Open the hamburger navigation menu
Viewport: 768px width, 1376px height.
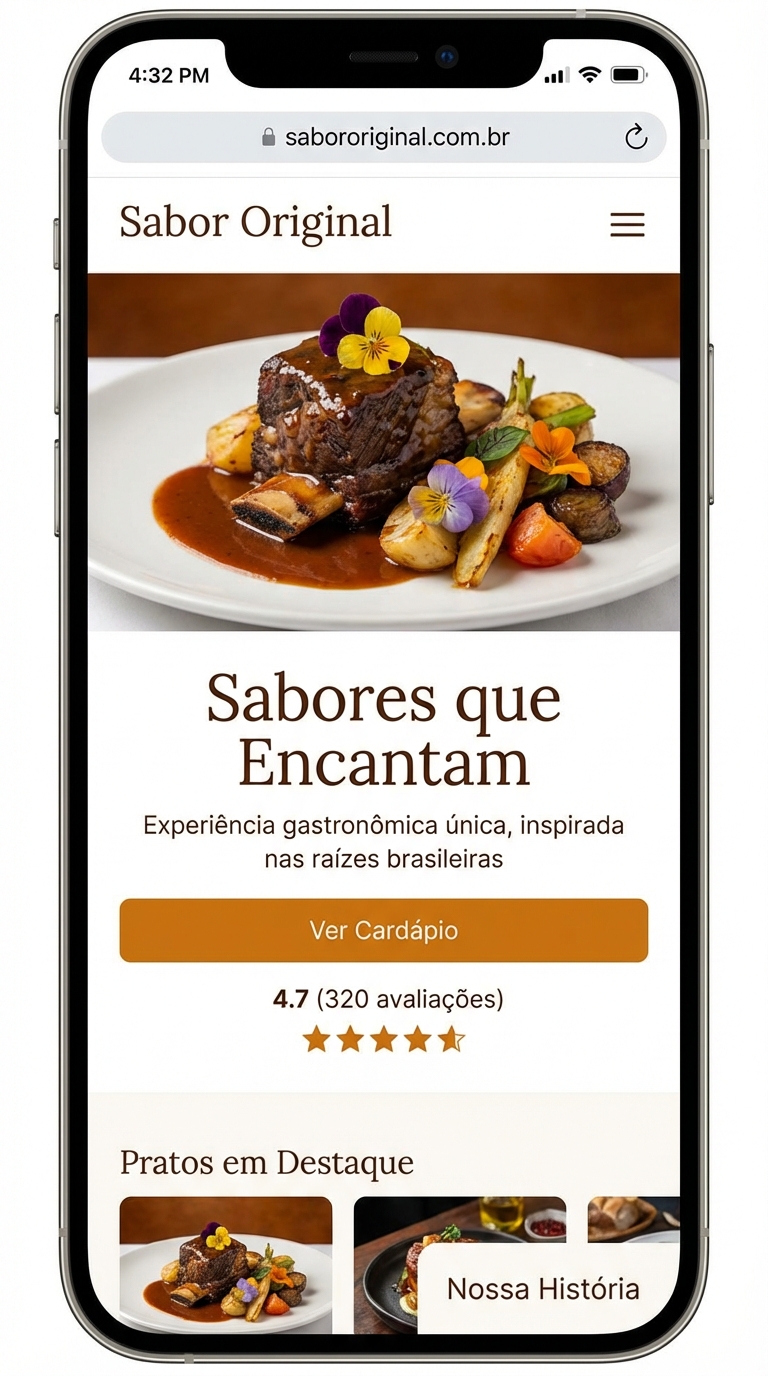[627, 224]
